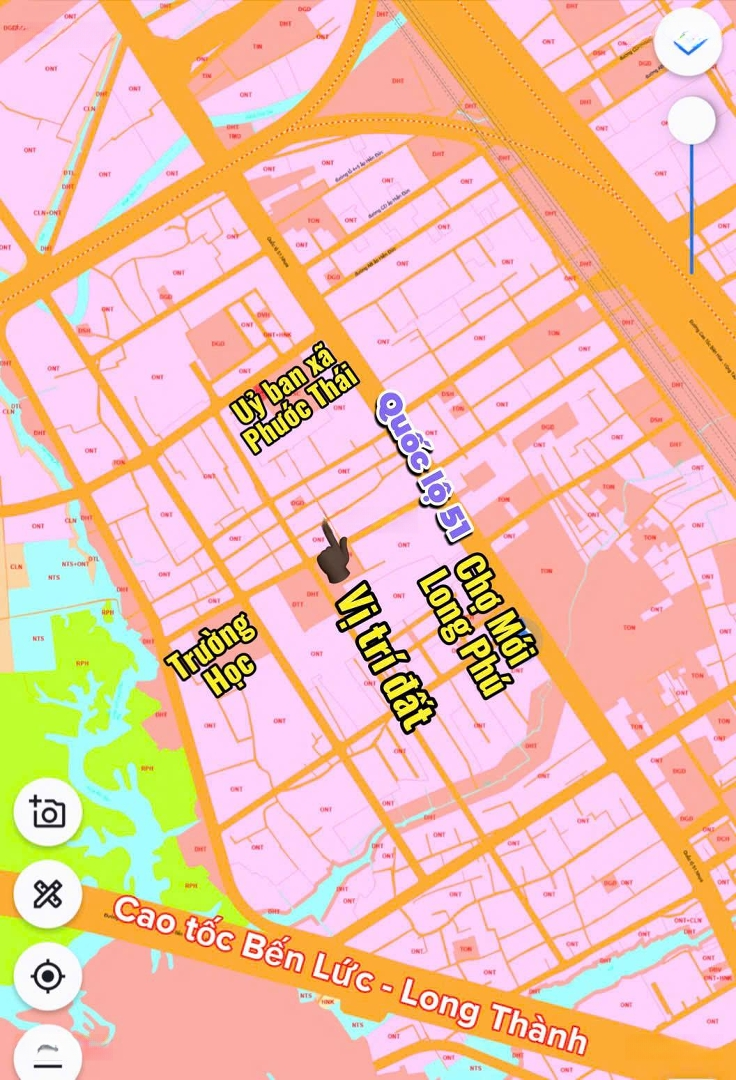Add a photo with the camera button

click(x=48, y=811)
